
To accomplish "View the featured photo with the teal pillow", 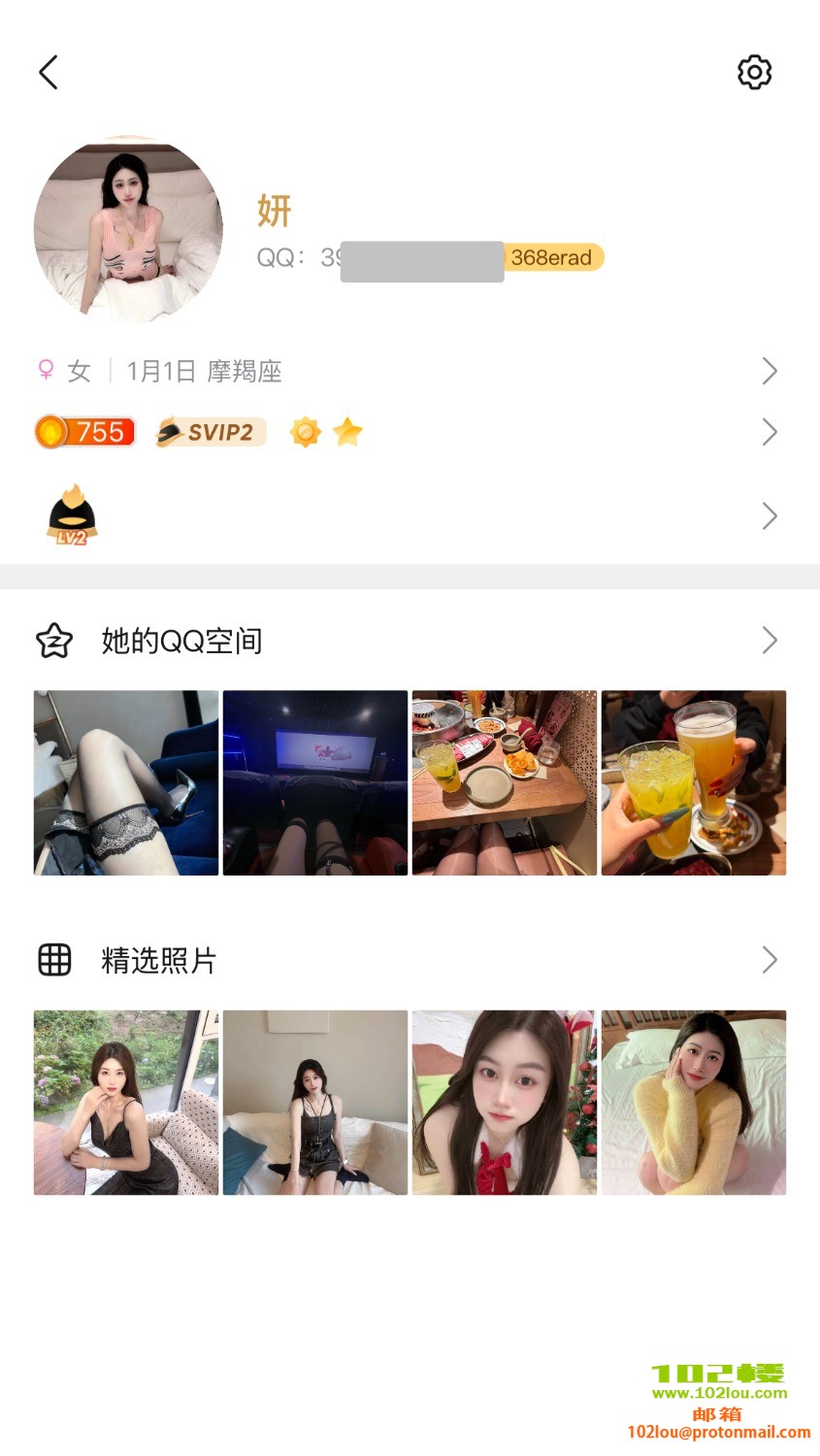I will pos(315,1102).
